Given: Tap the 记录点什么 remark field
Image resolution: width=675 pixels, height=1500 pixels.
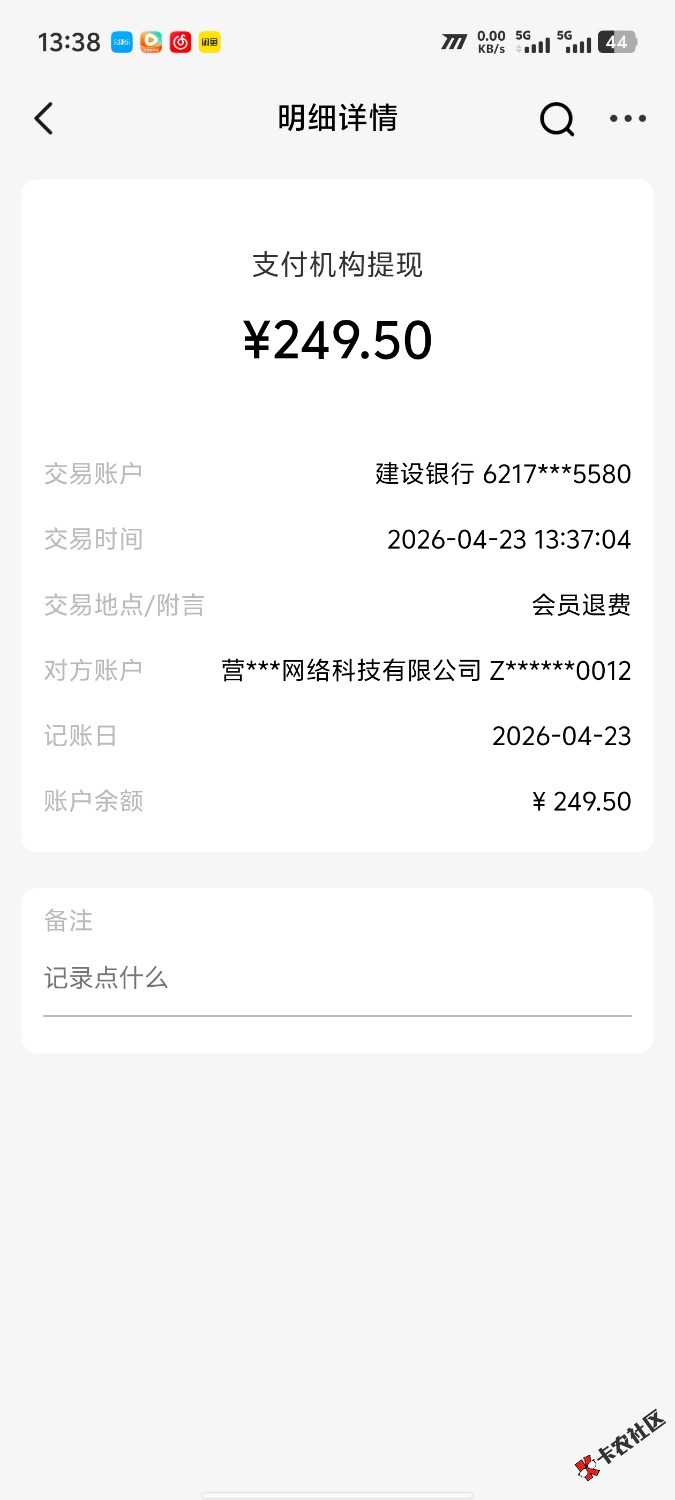Looking at the screenshot, I should [336, 978].
